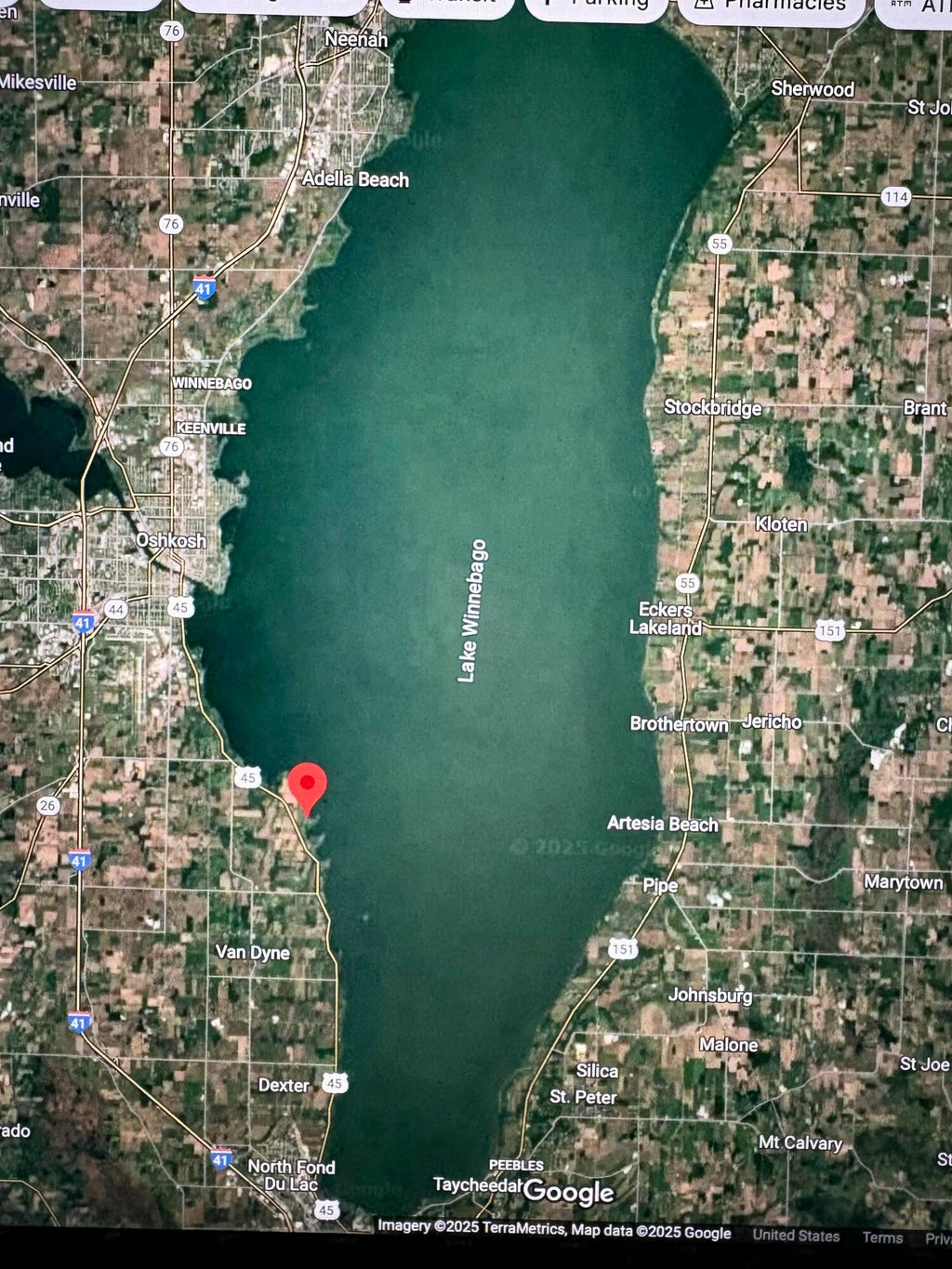Screen dimensions: 952x1269
Task: Open the United States region link
Action: (795, 1236)
